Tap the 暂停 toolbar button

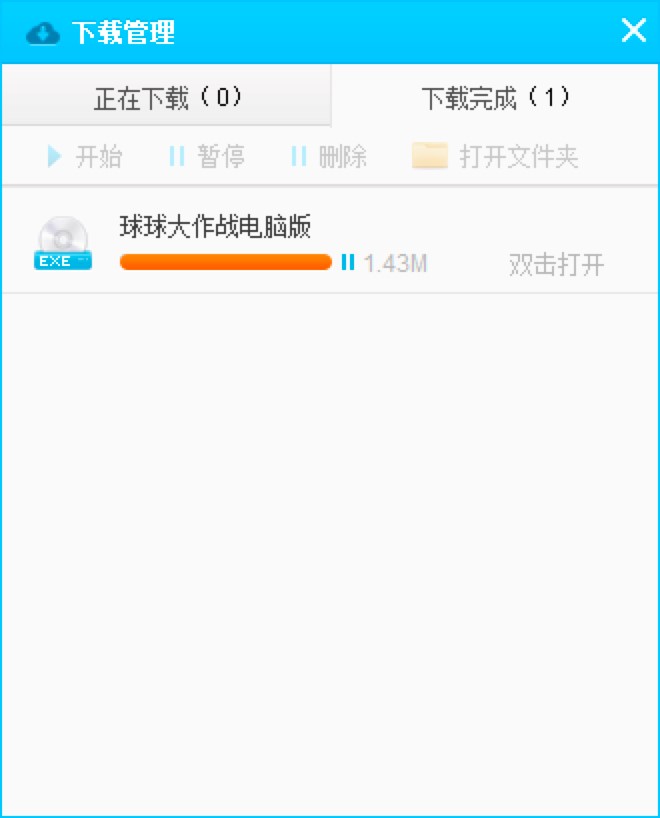pyautogui.click(x=207, y=157)
